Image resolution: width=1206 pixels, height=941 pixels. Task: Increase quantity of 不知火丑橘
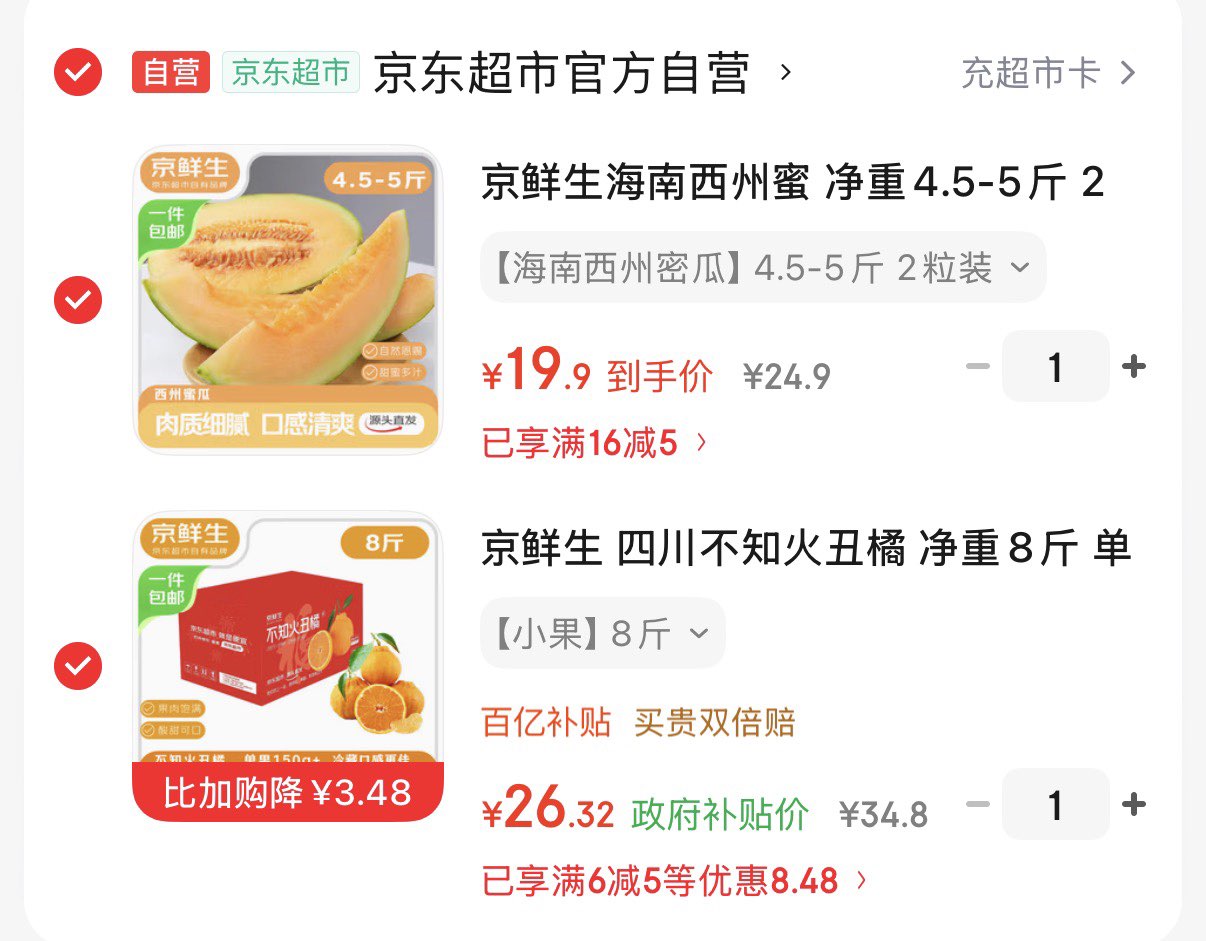pyautogui.click(x=1133, y=804)
